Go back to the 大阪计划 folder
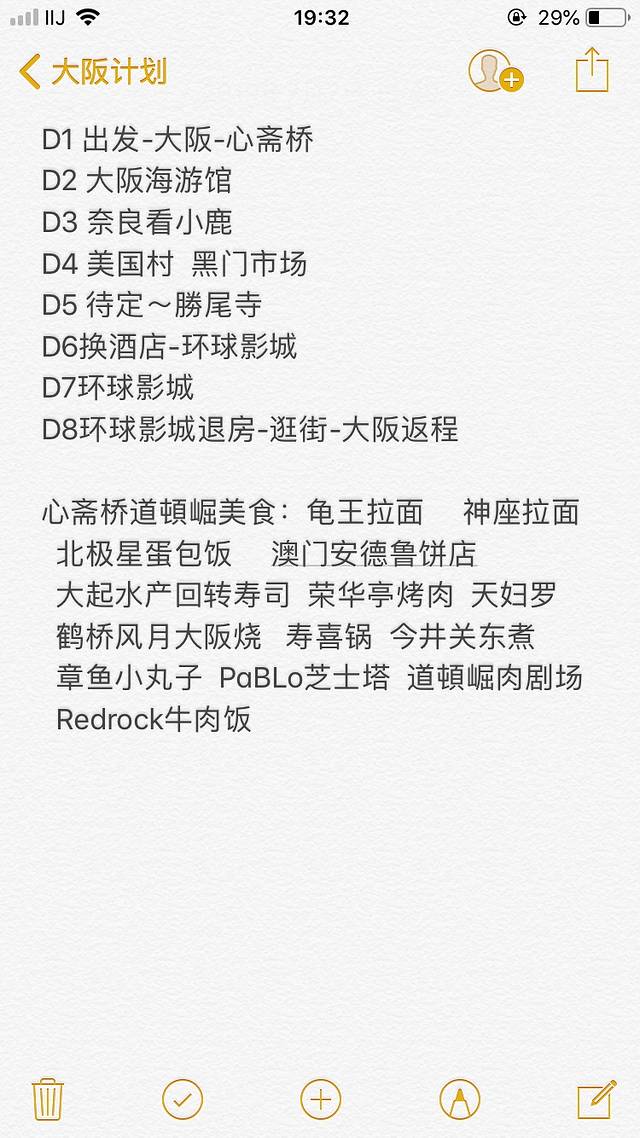640x1138 pixels. [90, 72]
